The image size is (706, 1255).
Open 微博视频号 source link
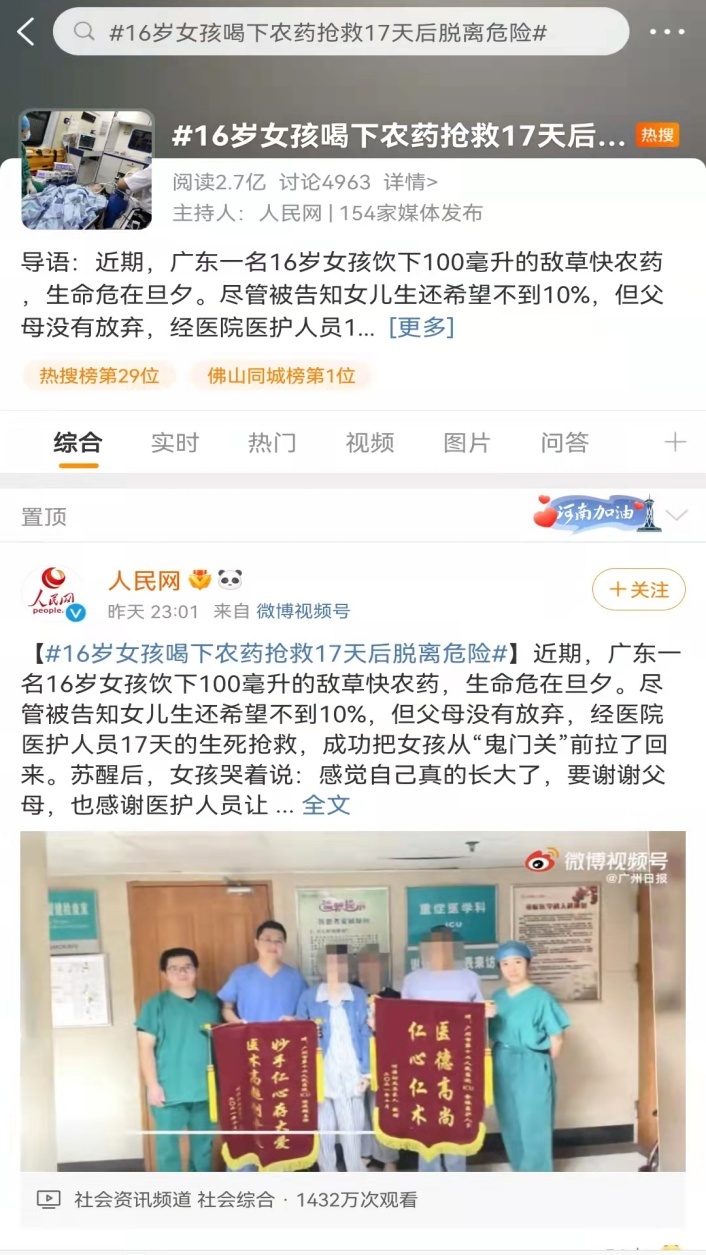(x=303, y=611)
